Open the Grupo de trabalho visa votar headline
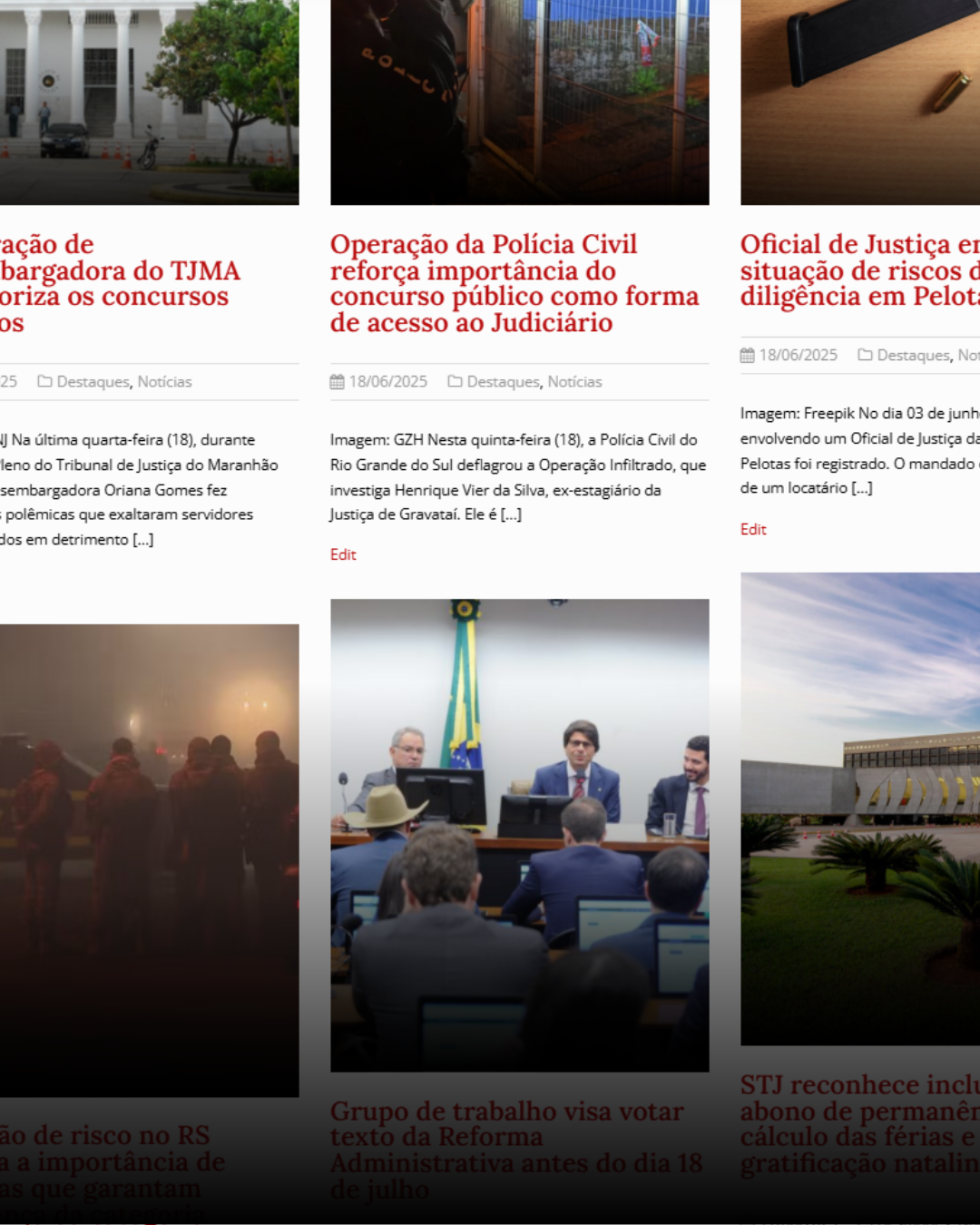Image resolution: width=980 pixels, height=1225 pixels. [x=515, y=1149]
